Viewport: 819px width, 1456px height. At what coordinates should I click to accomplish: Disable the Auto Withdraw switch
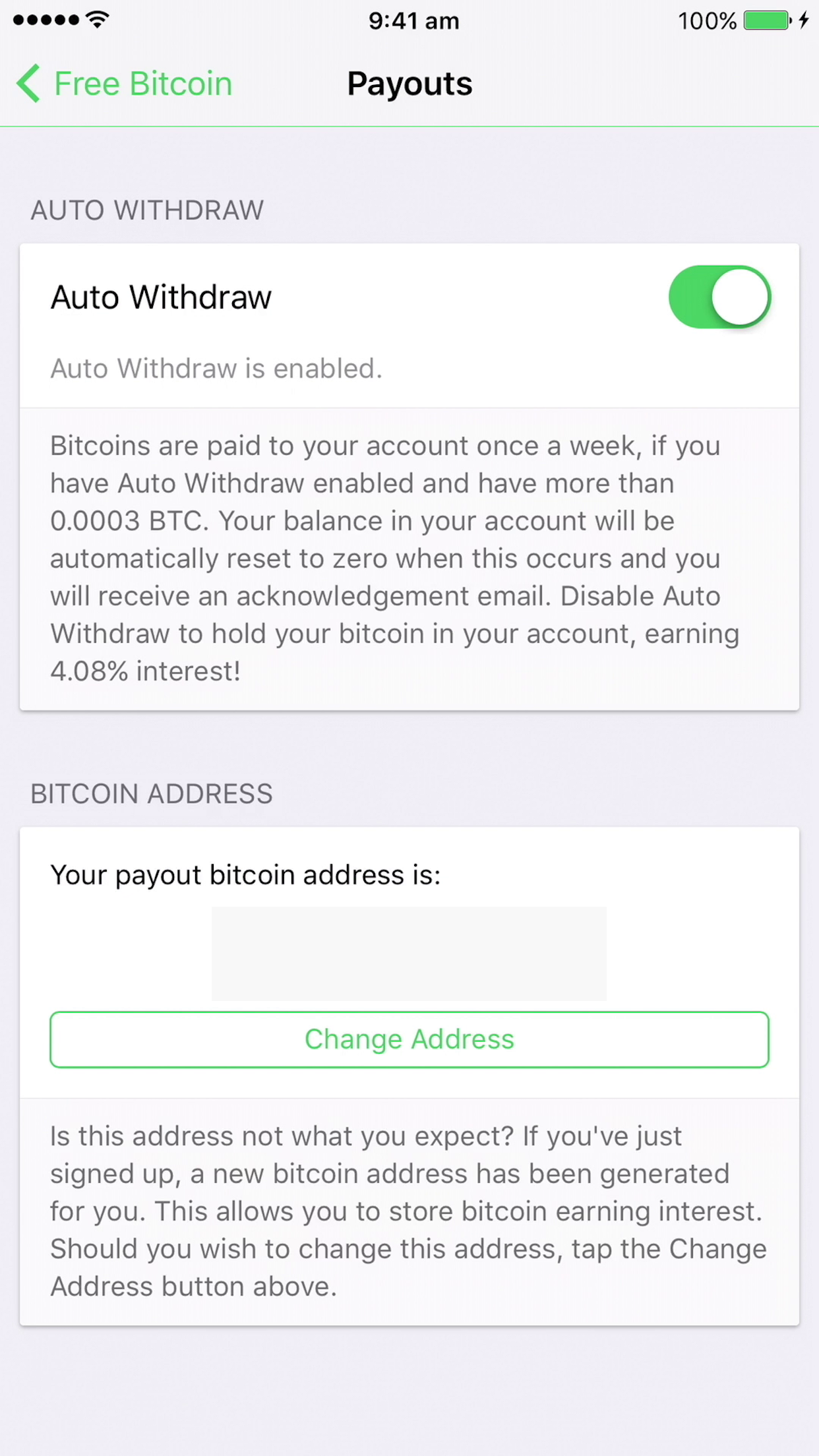point(719,297)
